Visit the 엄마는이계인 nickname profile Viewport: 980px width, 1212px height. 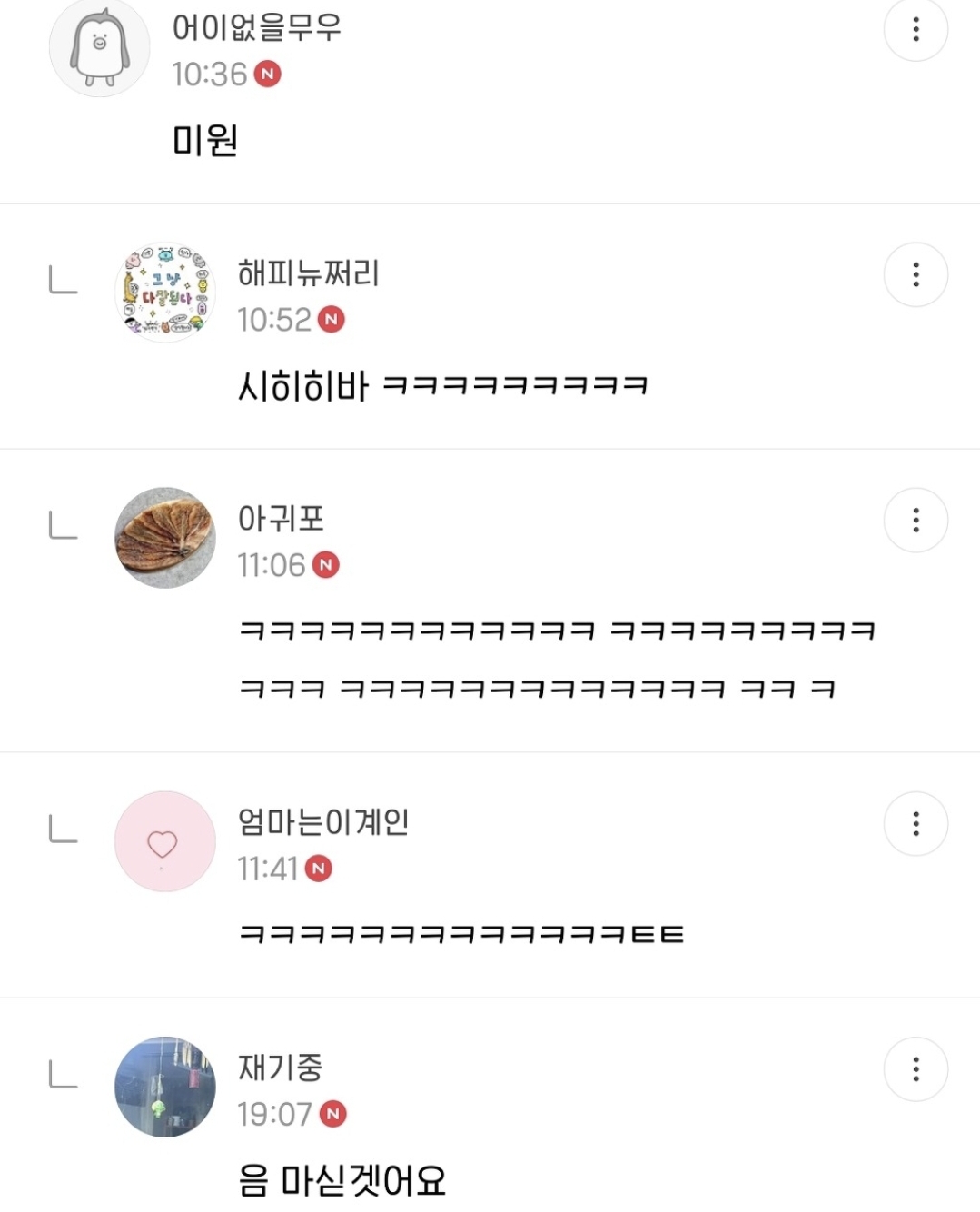(323, 821)
